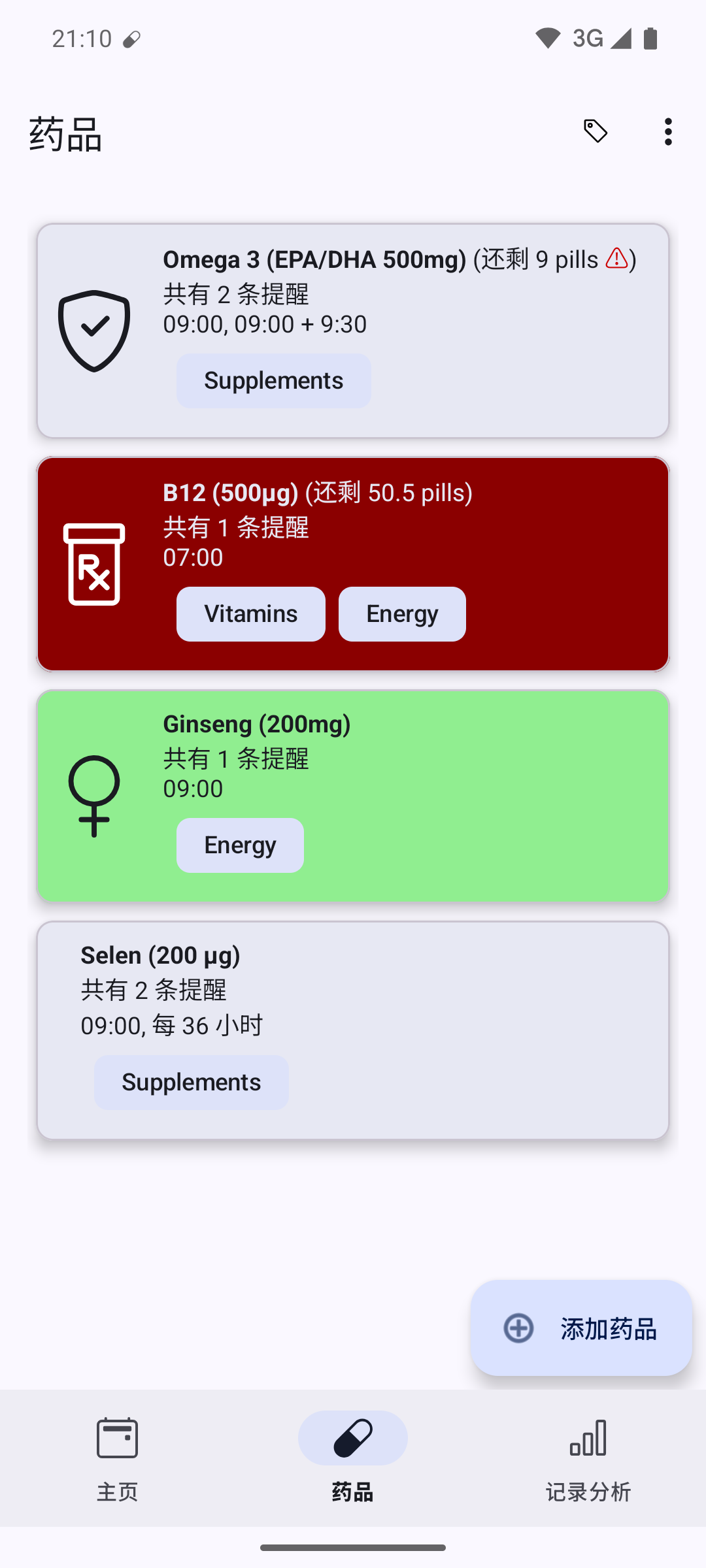Open the Ginseng (200mg) card
706x1568 pixels.
click(353, 796)
